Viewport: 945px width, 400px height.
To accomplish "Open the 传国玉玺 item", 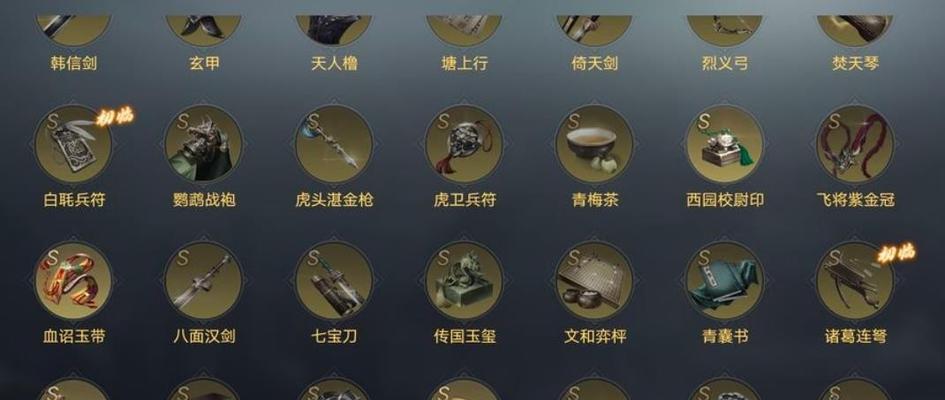I will click(464, 281).
